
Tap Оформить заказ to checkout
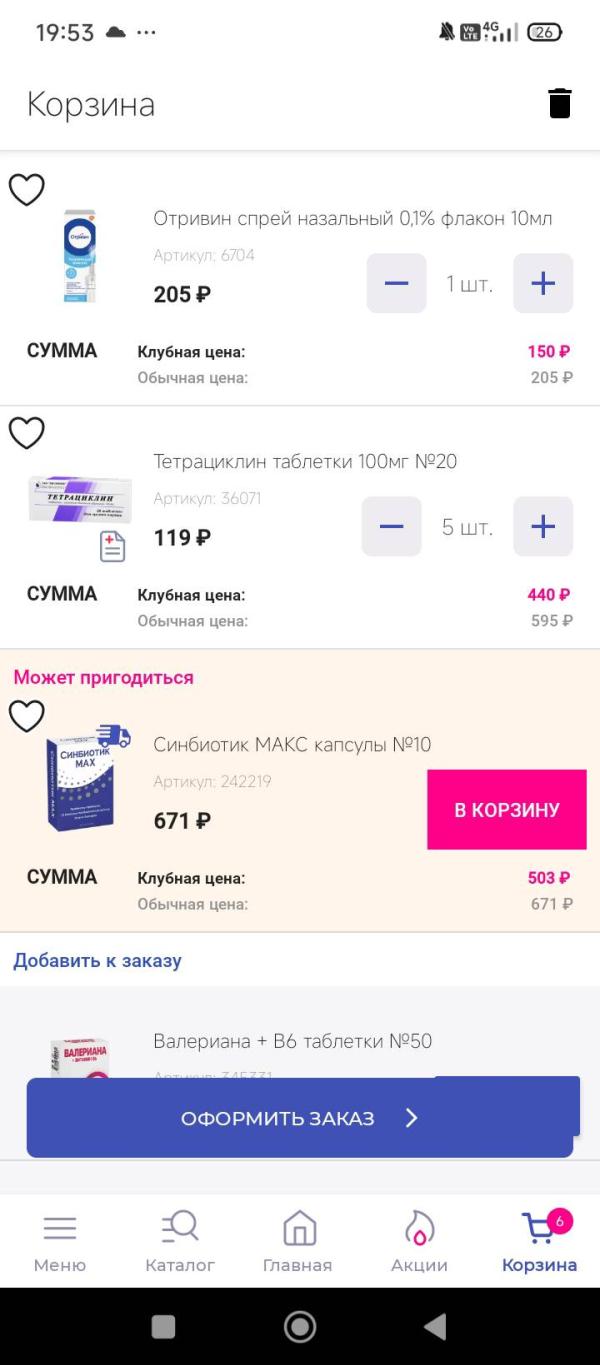(x=300, y=1118)
